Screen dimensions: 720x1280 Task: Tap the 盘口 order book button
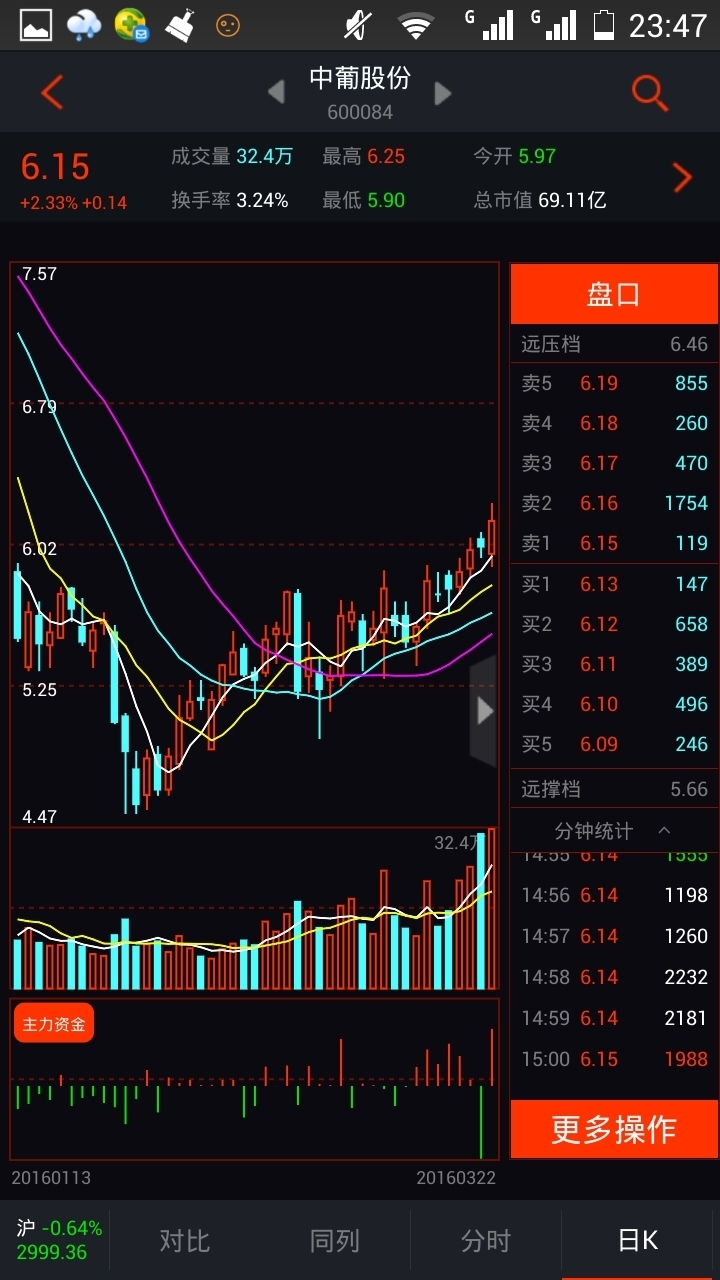[x=613, y=294]
